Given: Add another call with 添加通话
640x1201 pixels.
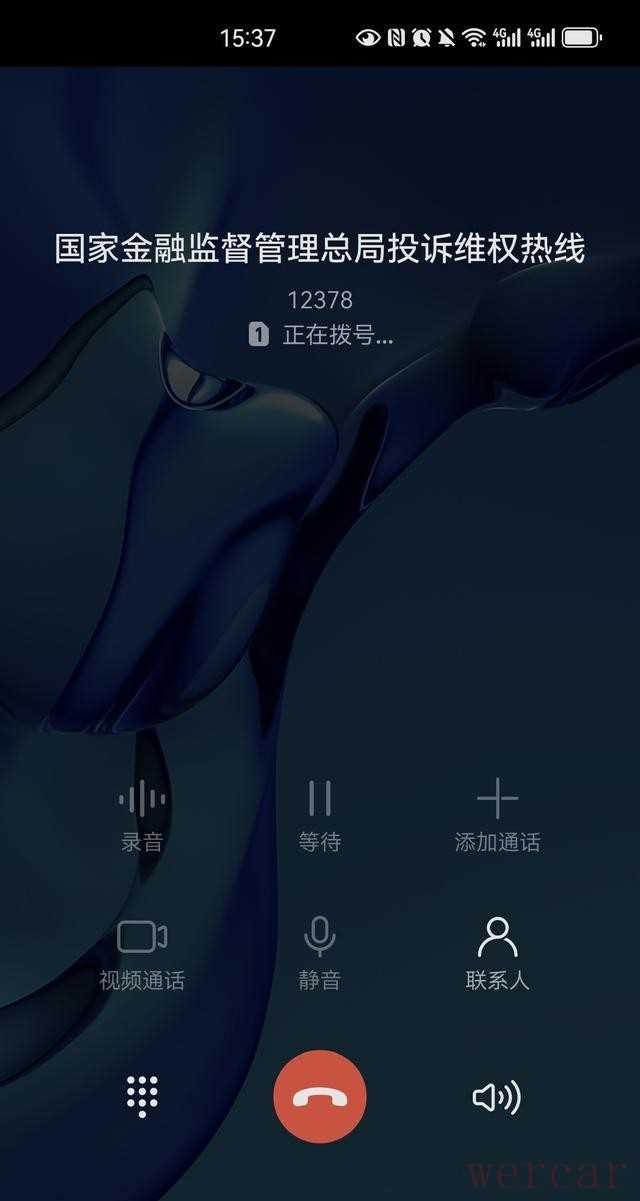Looking at the screenshot, I should point(497,815).
